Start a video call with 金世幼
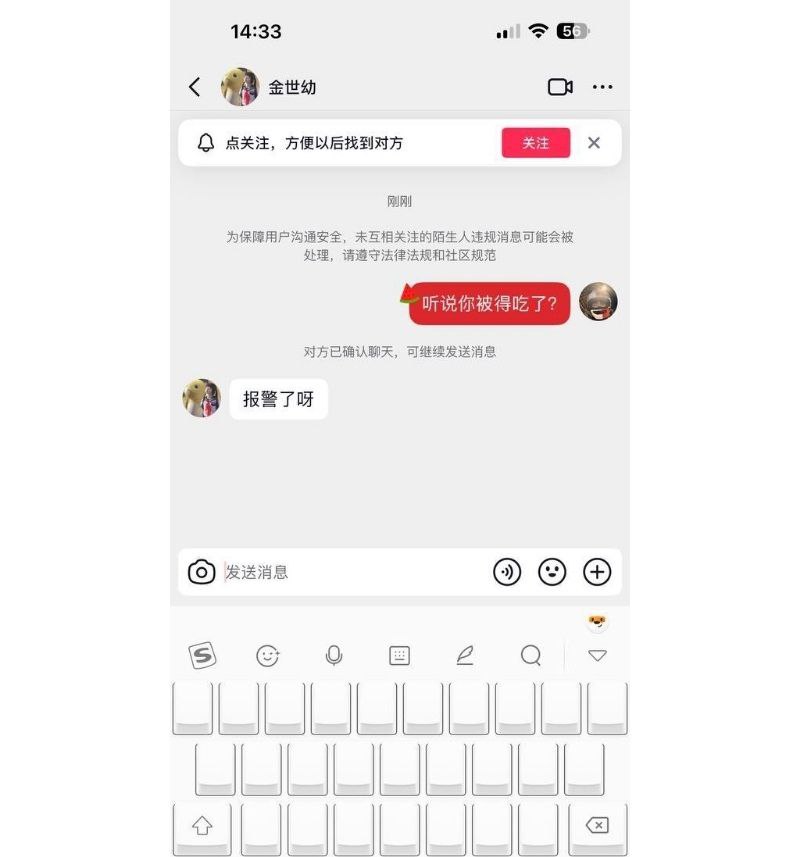The height and width of the screenshot is (857, 800). click(x=560, y=87)
